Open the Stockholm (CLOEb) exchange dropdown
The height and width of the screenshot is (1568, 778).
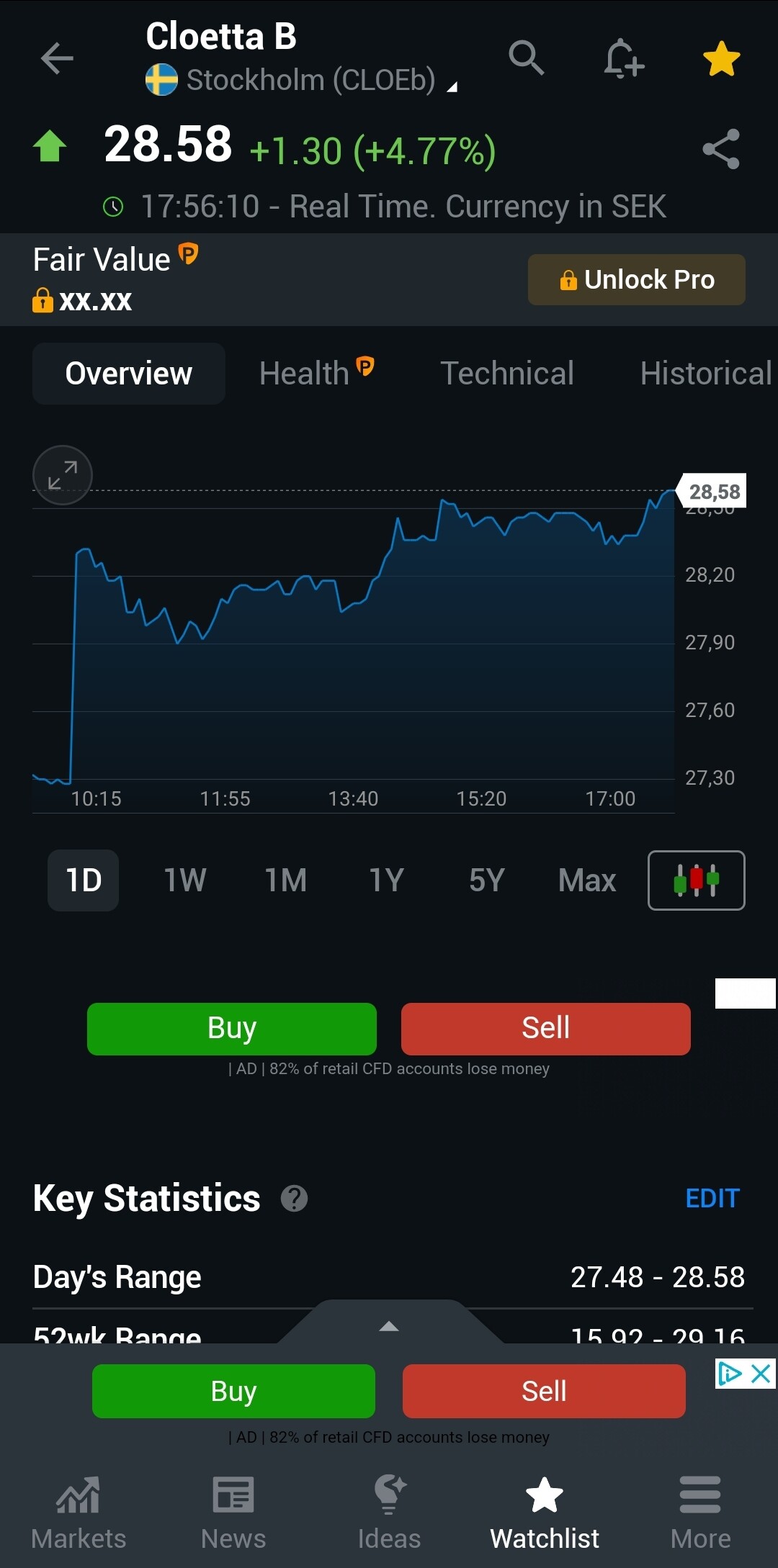point(301,80)
